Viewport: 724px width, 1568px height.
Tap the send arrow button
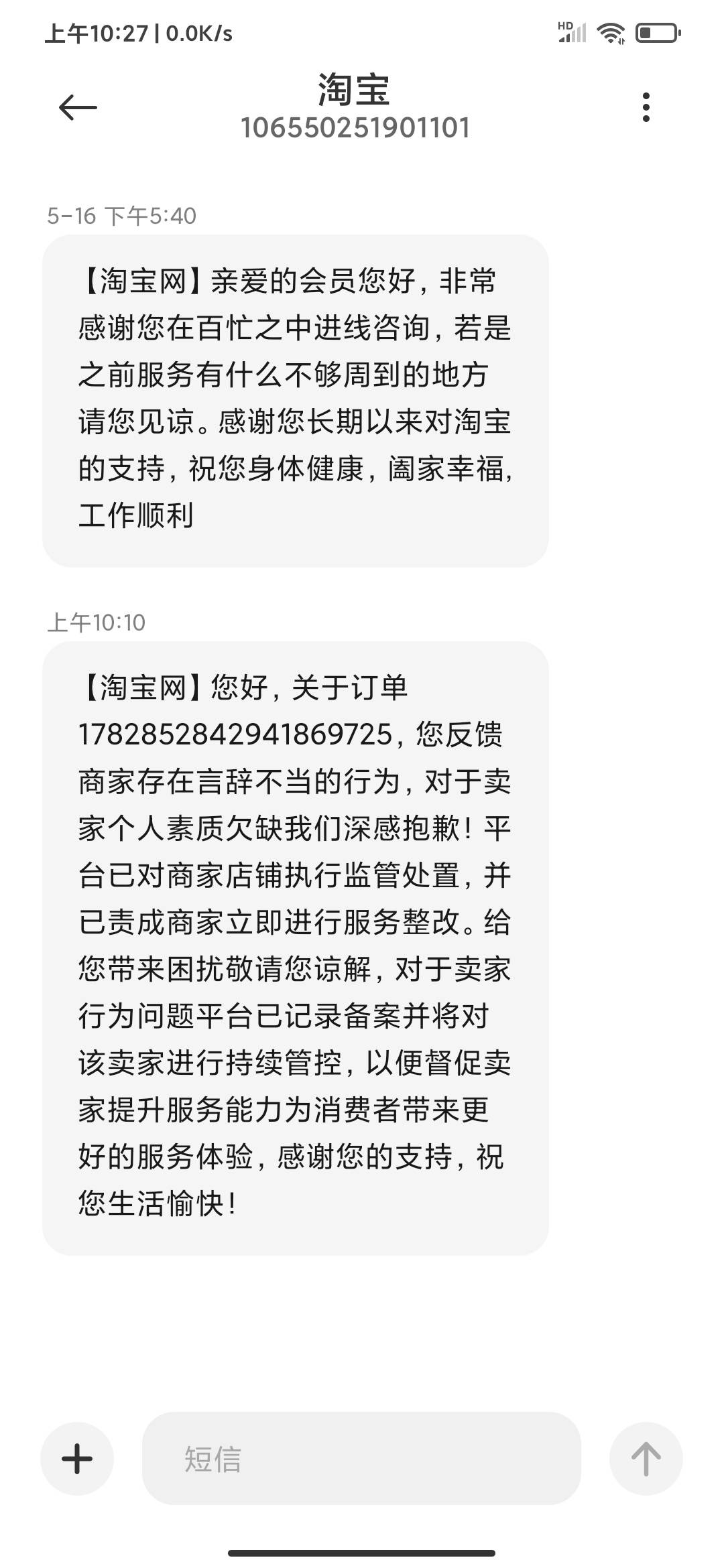pos(646,1458)
